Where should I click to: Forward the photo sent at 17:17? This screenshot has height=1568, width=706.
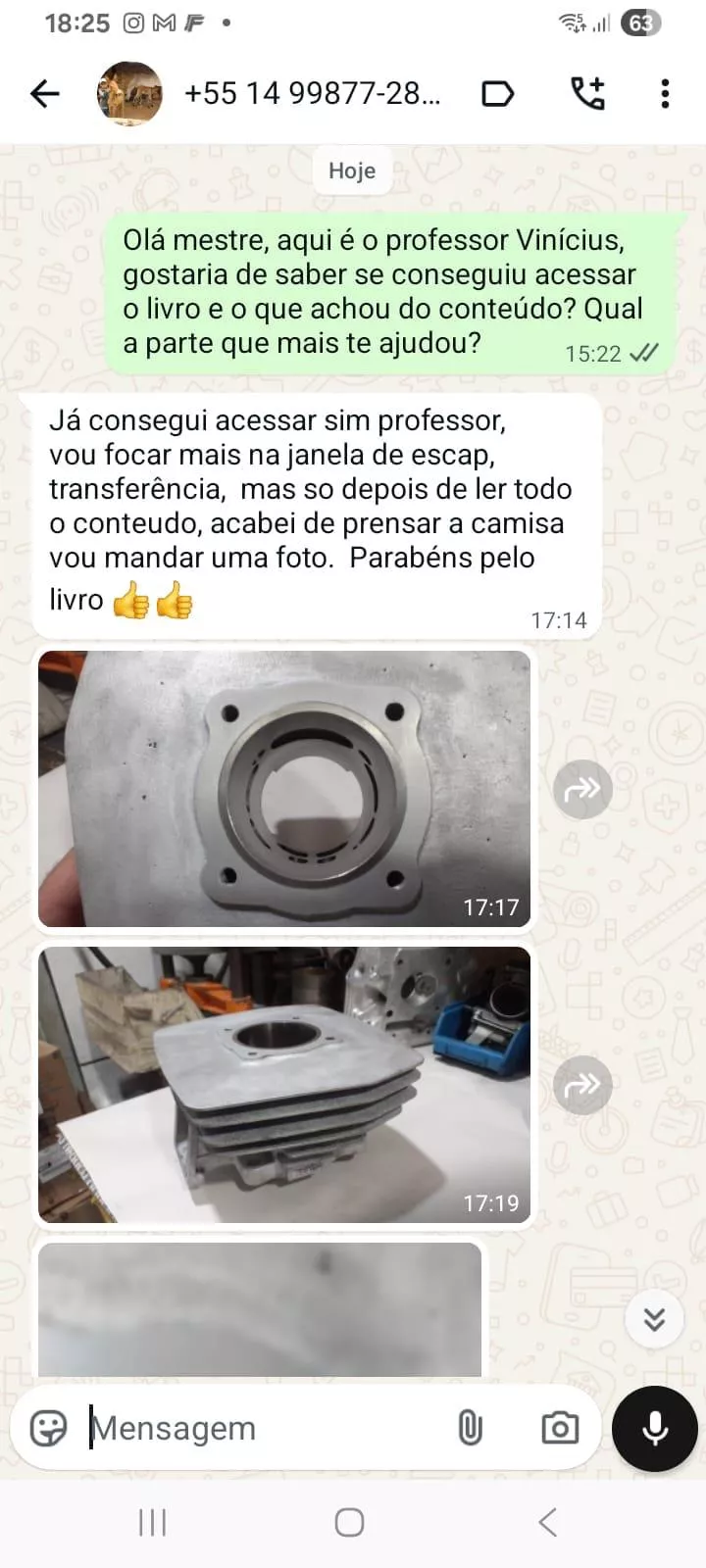coord(582,789)
